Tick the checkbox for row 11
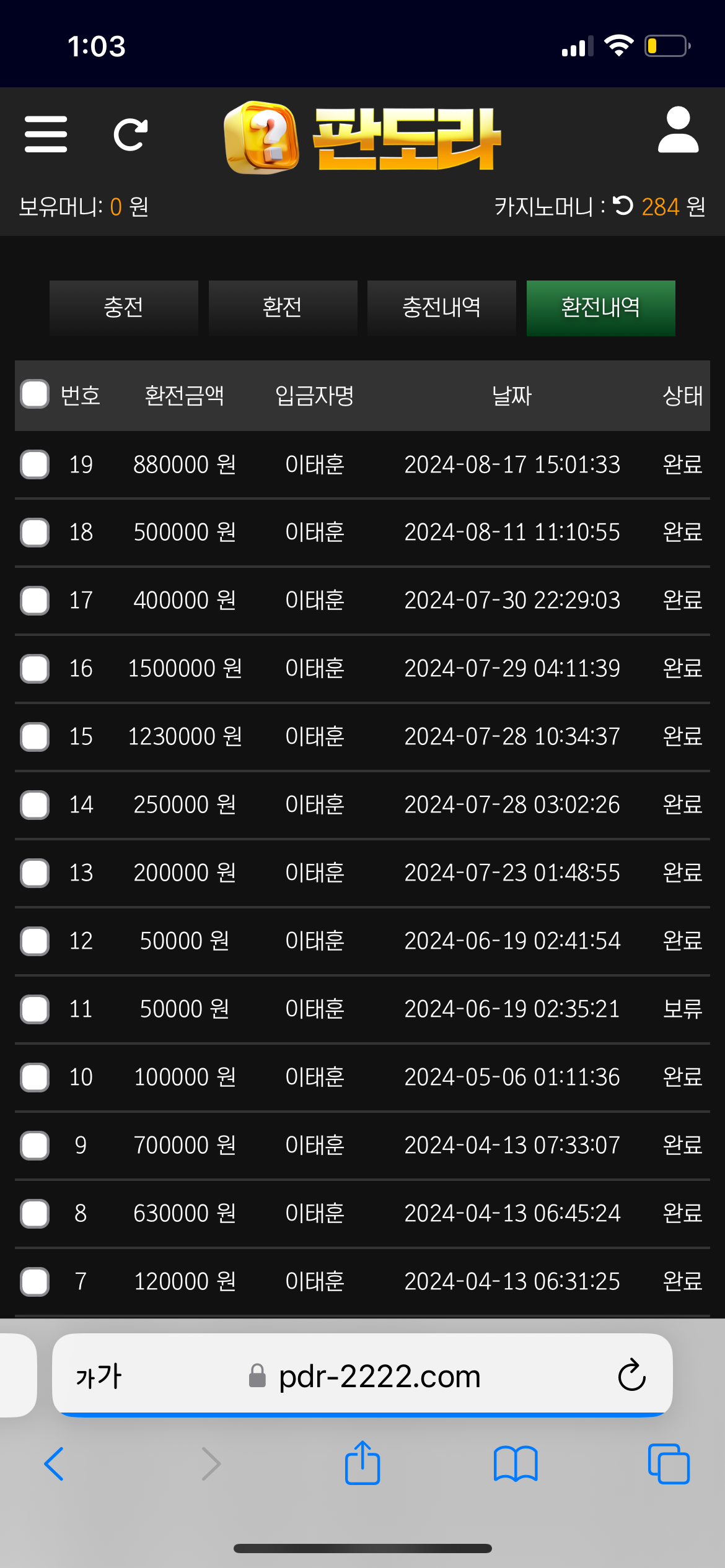The image size is (725, 1568). [x=35, y=1009]
